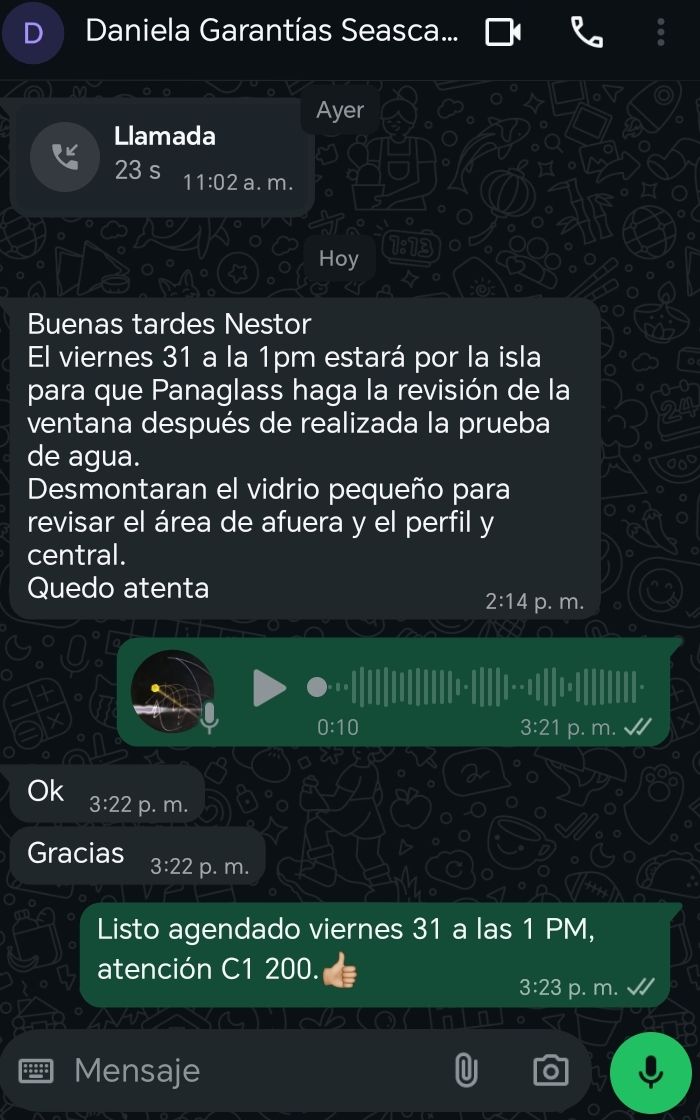The image size is (700, 1120).
Task: Open the overflow menu
Action: (x=661, y=33)
